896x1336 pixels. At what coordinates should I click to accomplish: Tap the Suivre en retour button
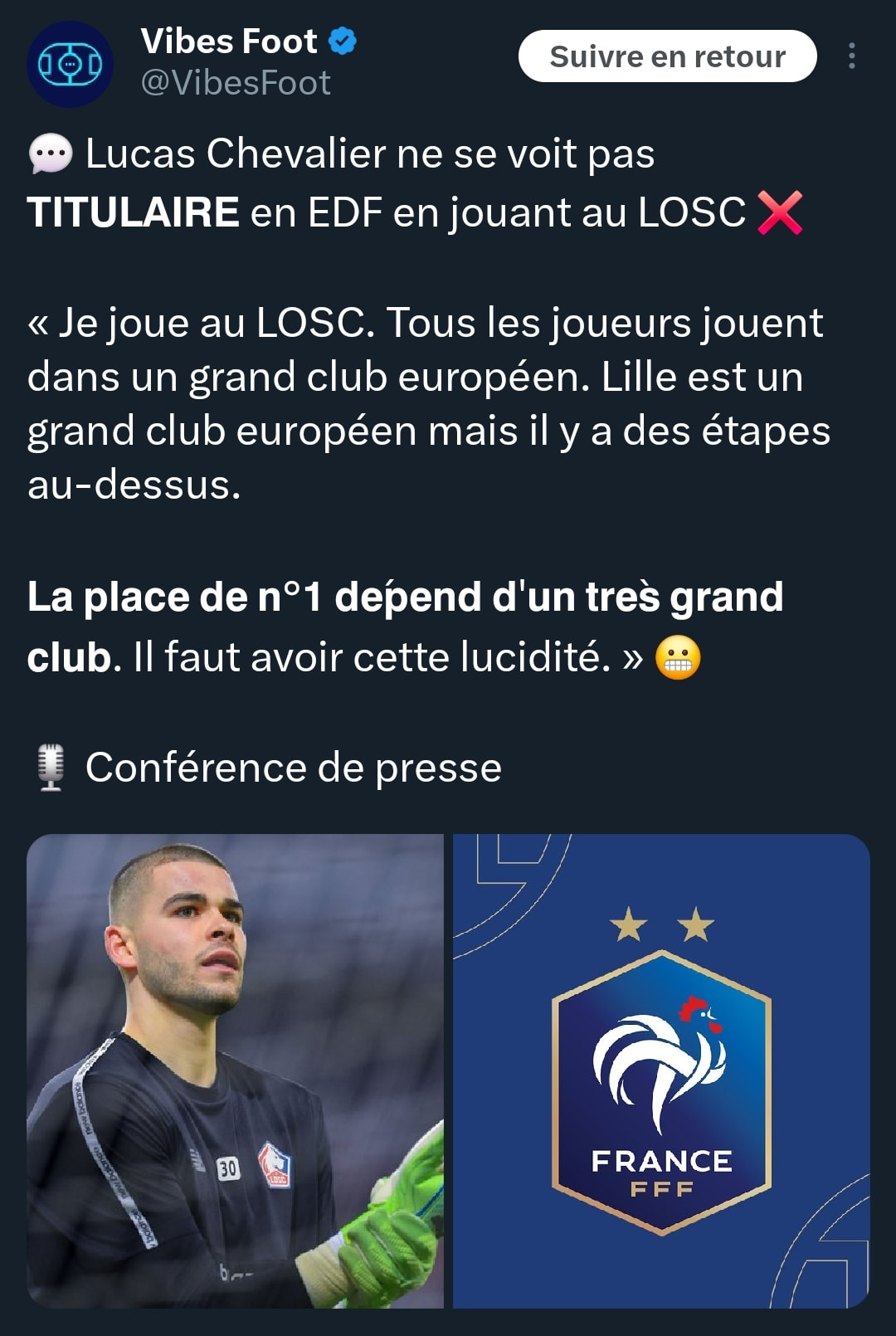tap(667, 56)
